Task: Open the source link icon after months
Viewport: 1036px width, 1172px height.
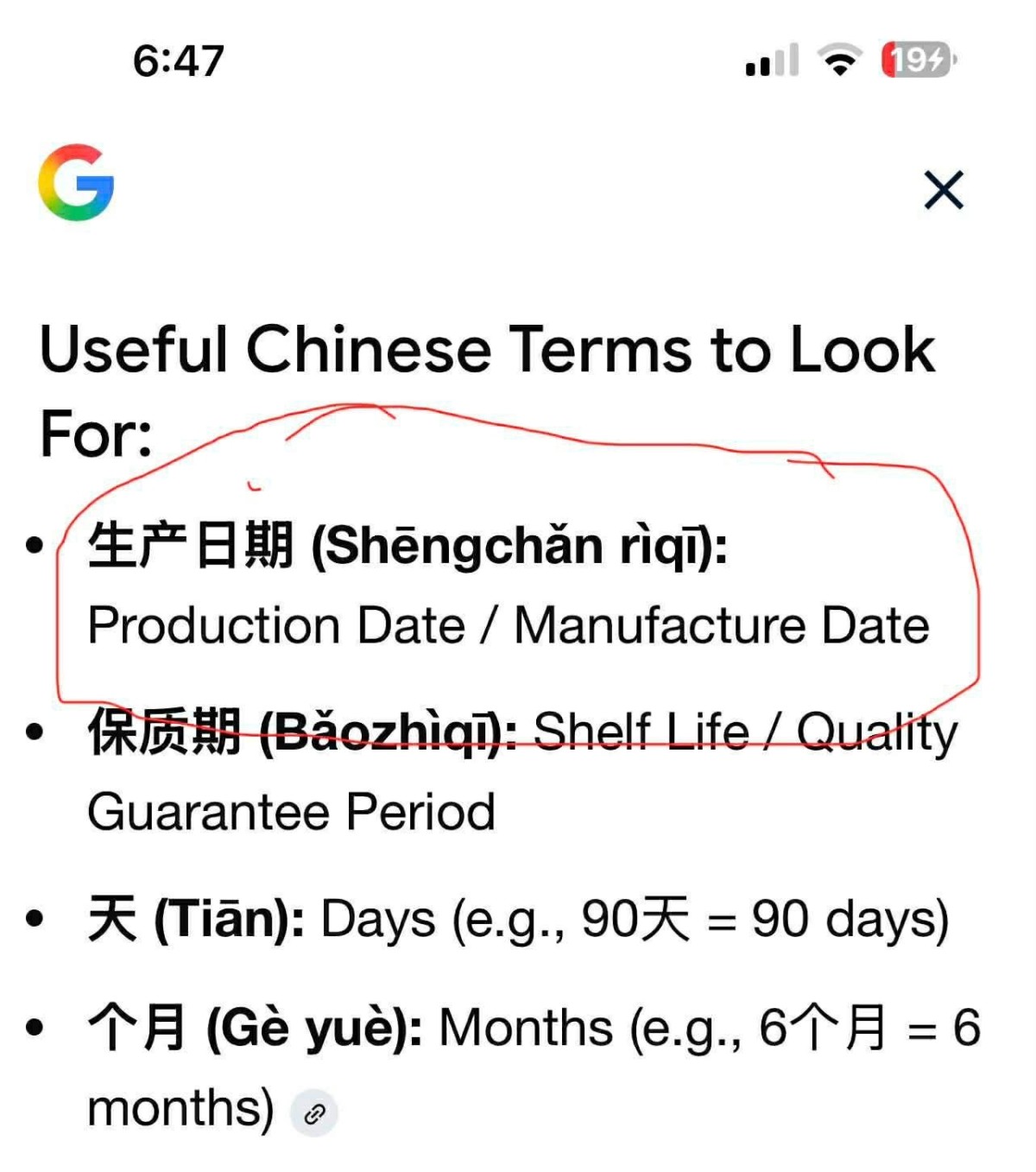Action: click(314, 1113)
